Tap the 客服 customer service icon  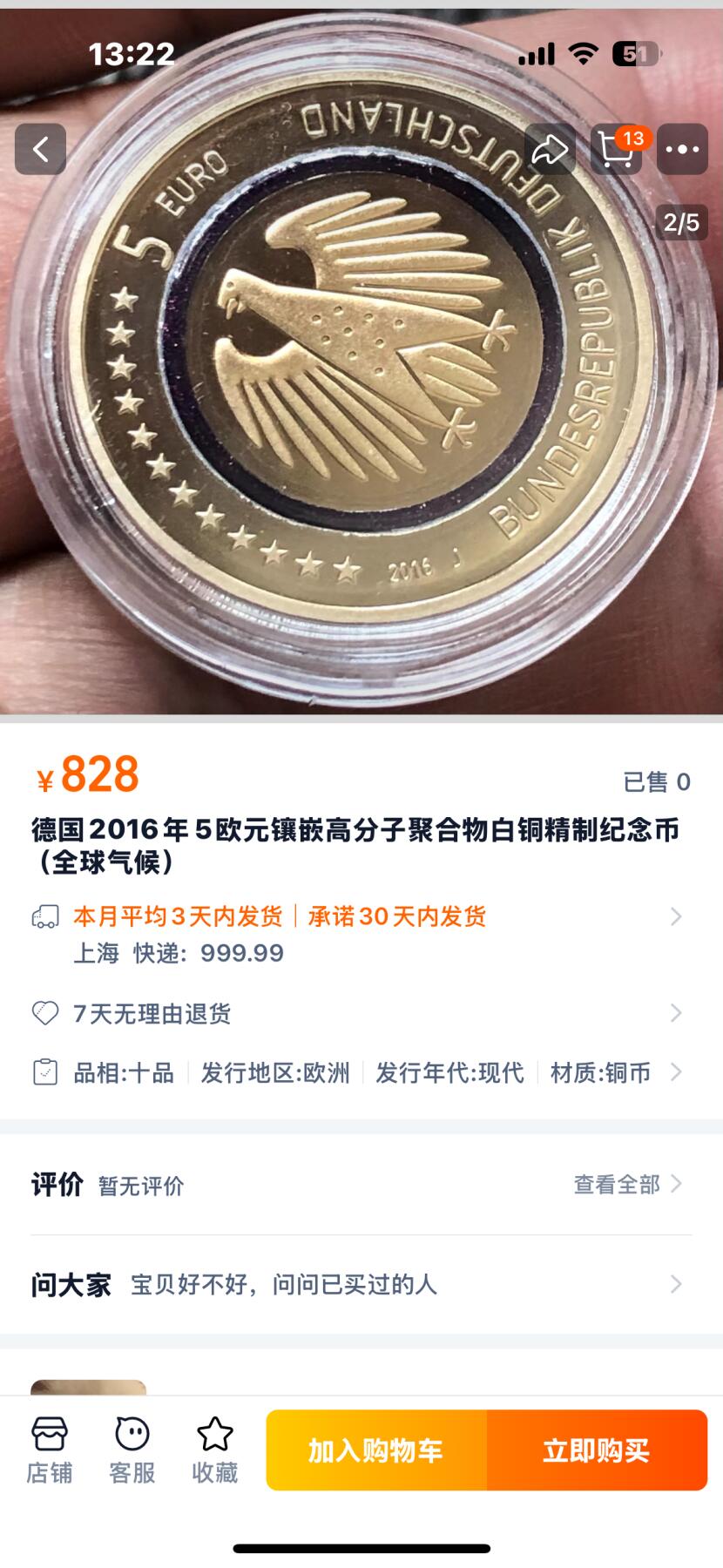[x=131, y=1446]
